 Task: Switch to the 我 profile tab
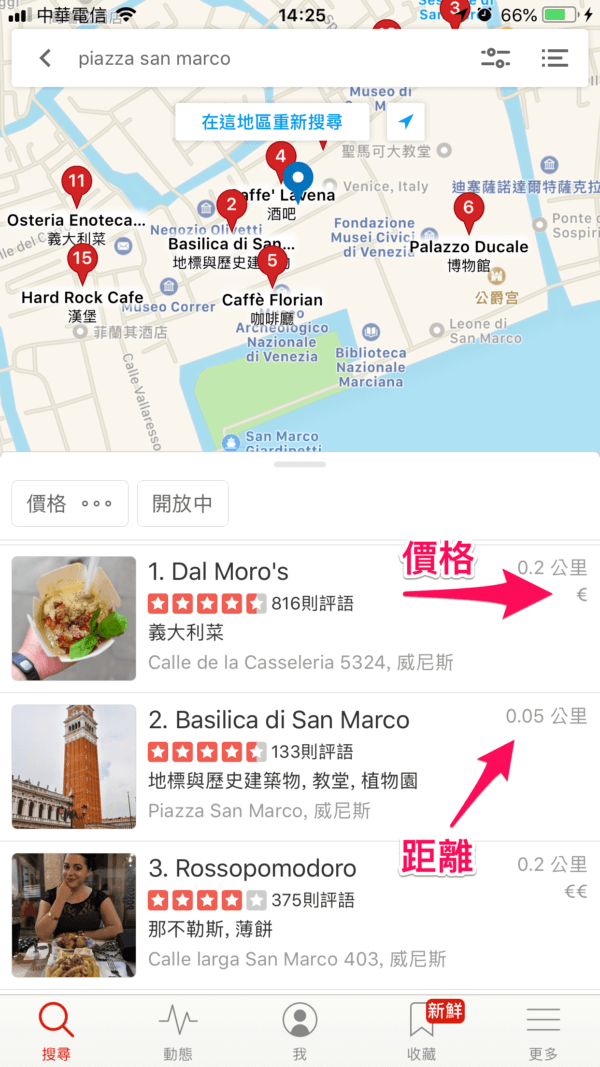point(299,1031)
